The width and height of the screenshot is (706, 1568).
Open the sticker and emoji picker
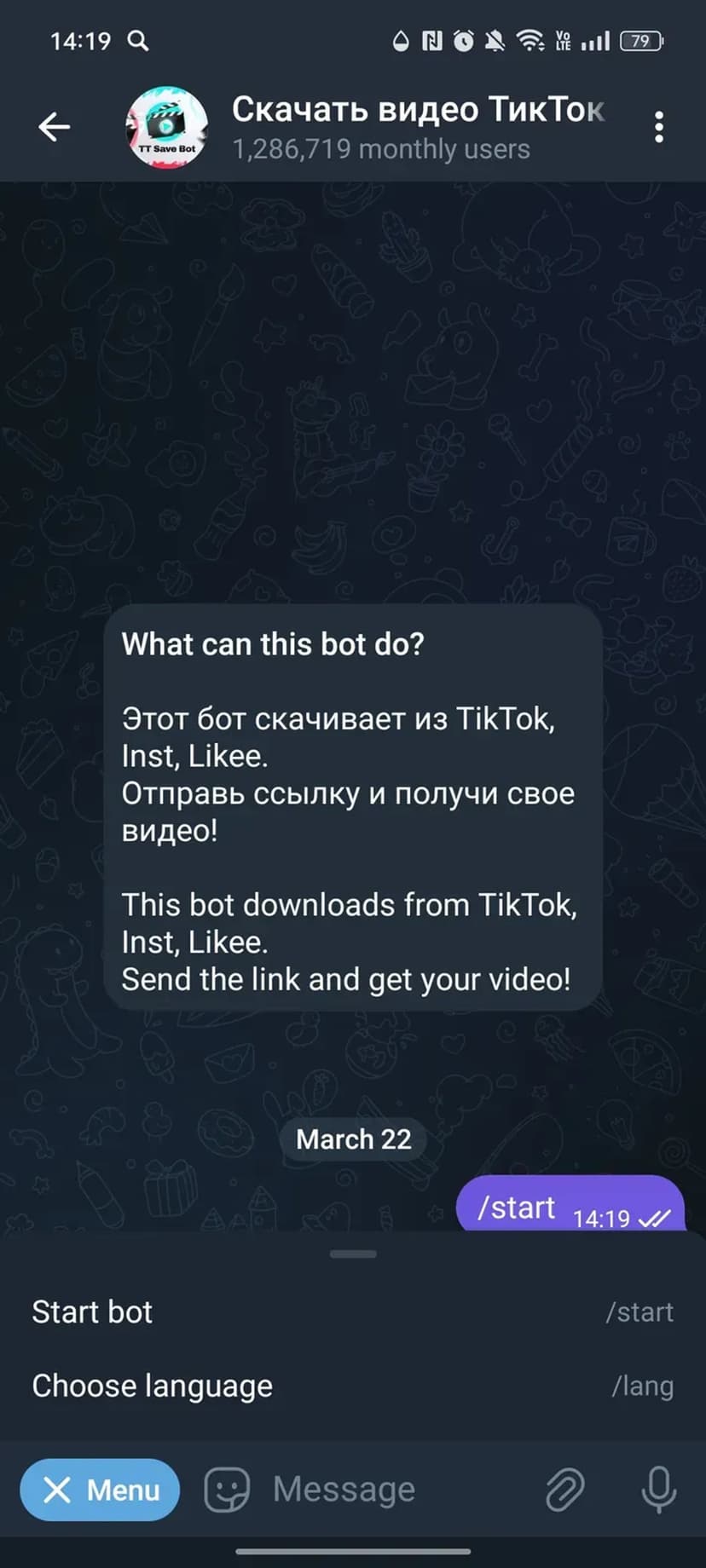click(227, 1490)
